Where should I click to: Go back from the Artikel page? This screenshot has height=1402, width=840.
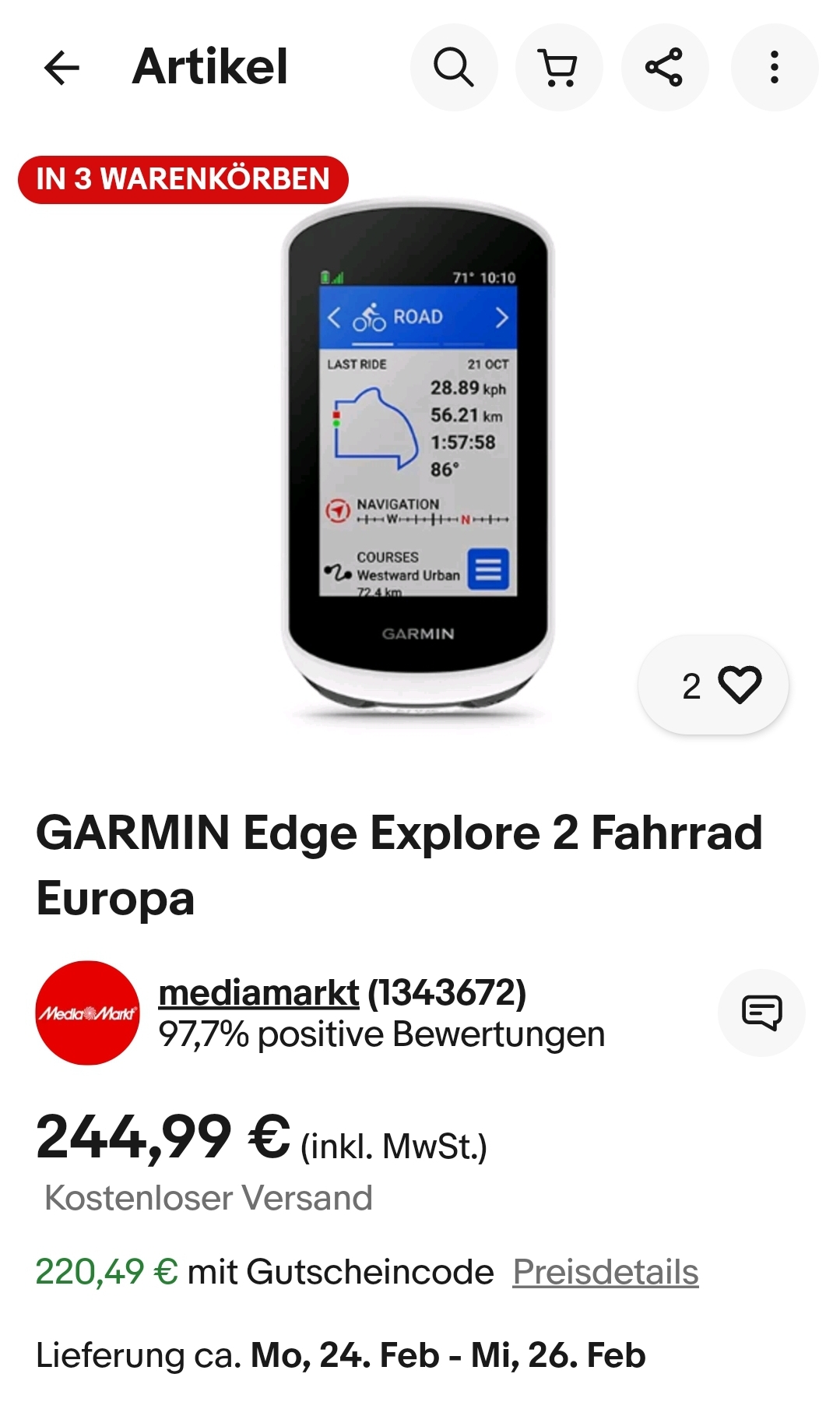[62, 68]
